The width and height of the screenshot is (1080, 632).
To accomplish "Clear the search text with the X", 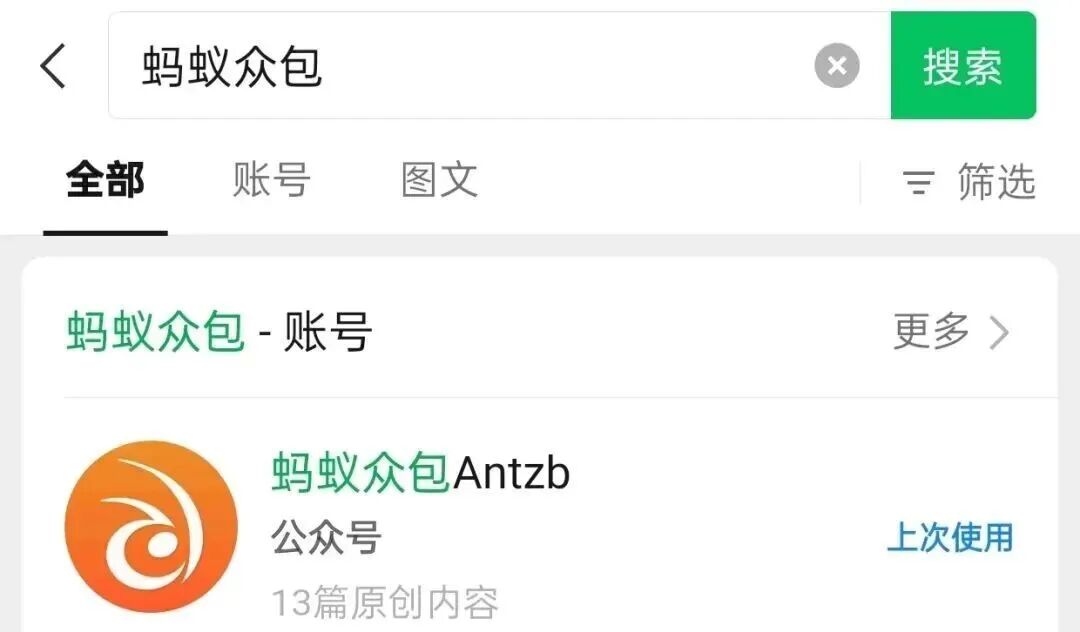I will tap(837, 67).
